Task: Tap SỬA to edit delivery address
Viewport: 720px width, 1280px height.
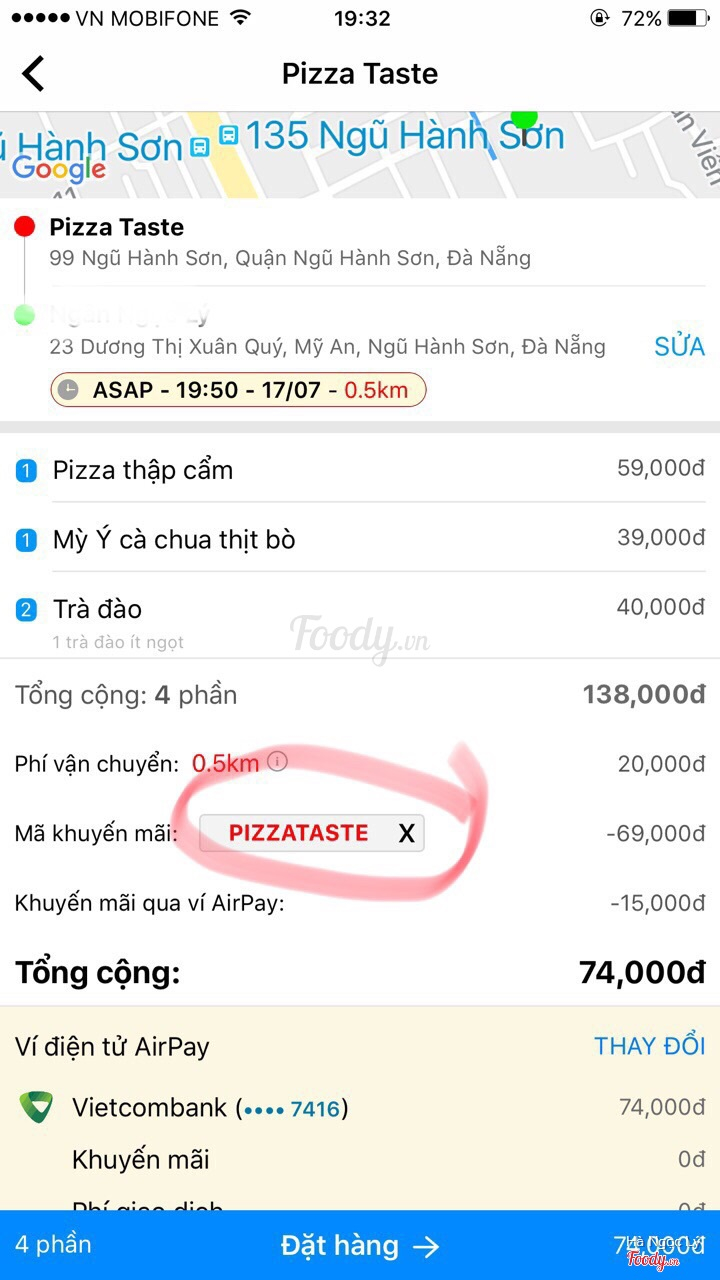Action: point(679,347)
